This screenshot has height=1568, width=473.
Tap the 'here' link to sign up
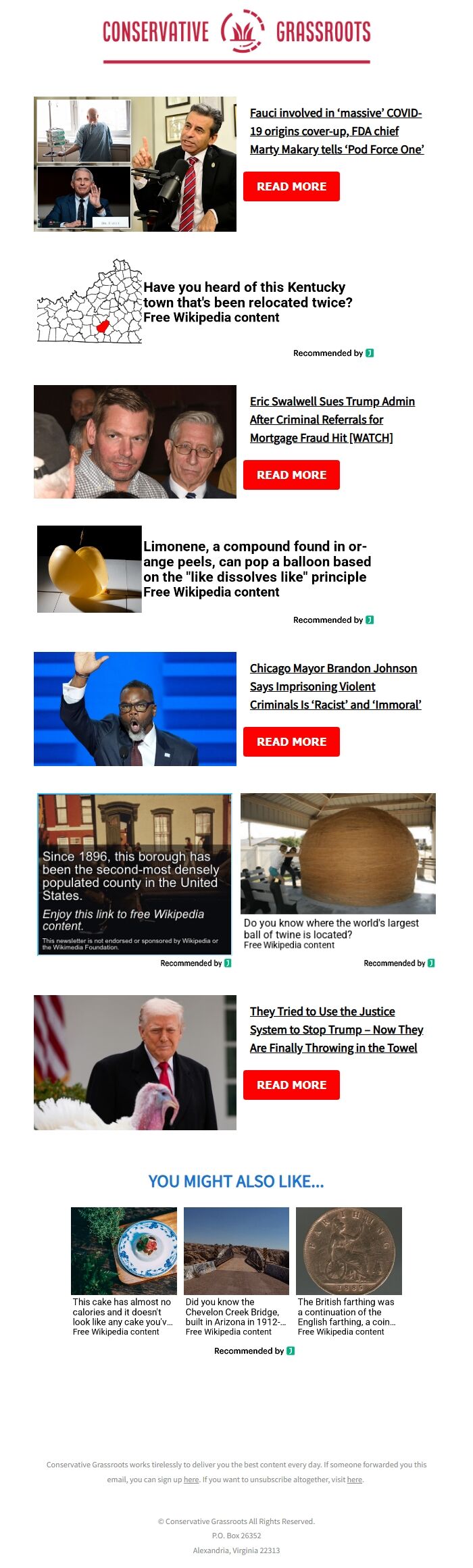(191, 1479)
